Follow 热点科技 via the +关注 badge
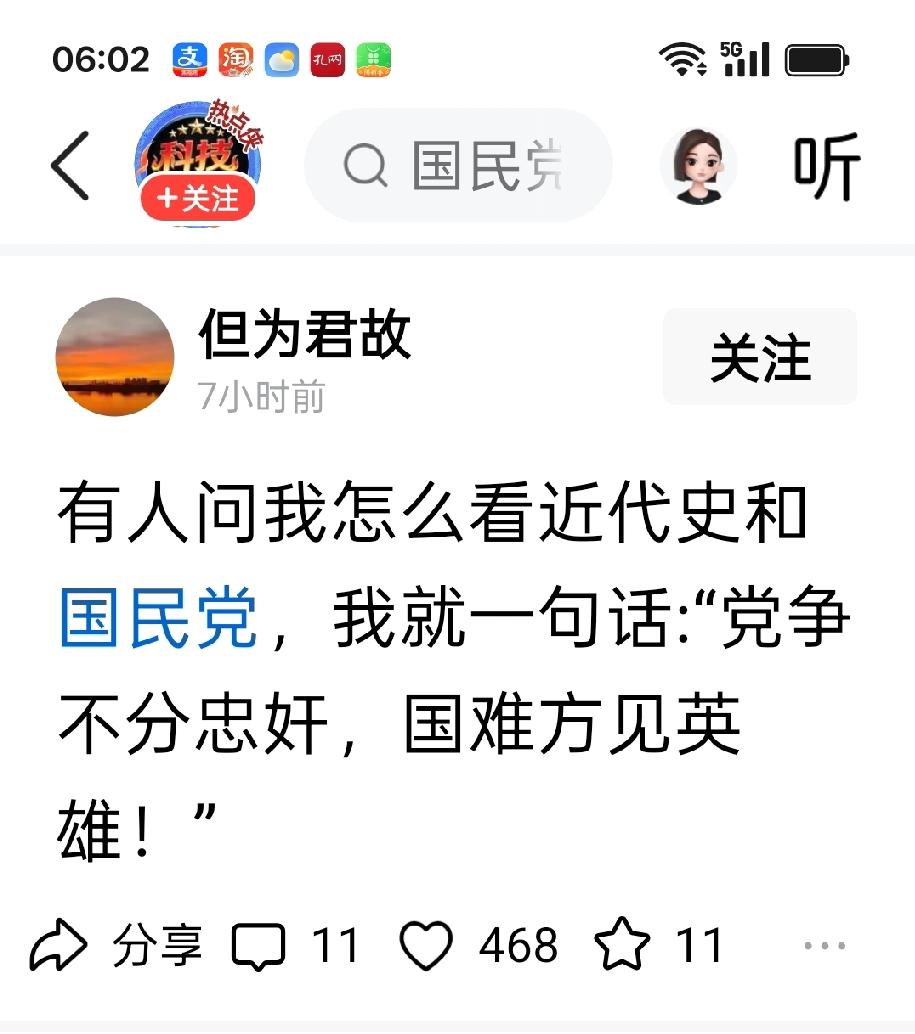 click(200, 200)
